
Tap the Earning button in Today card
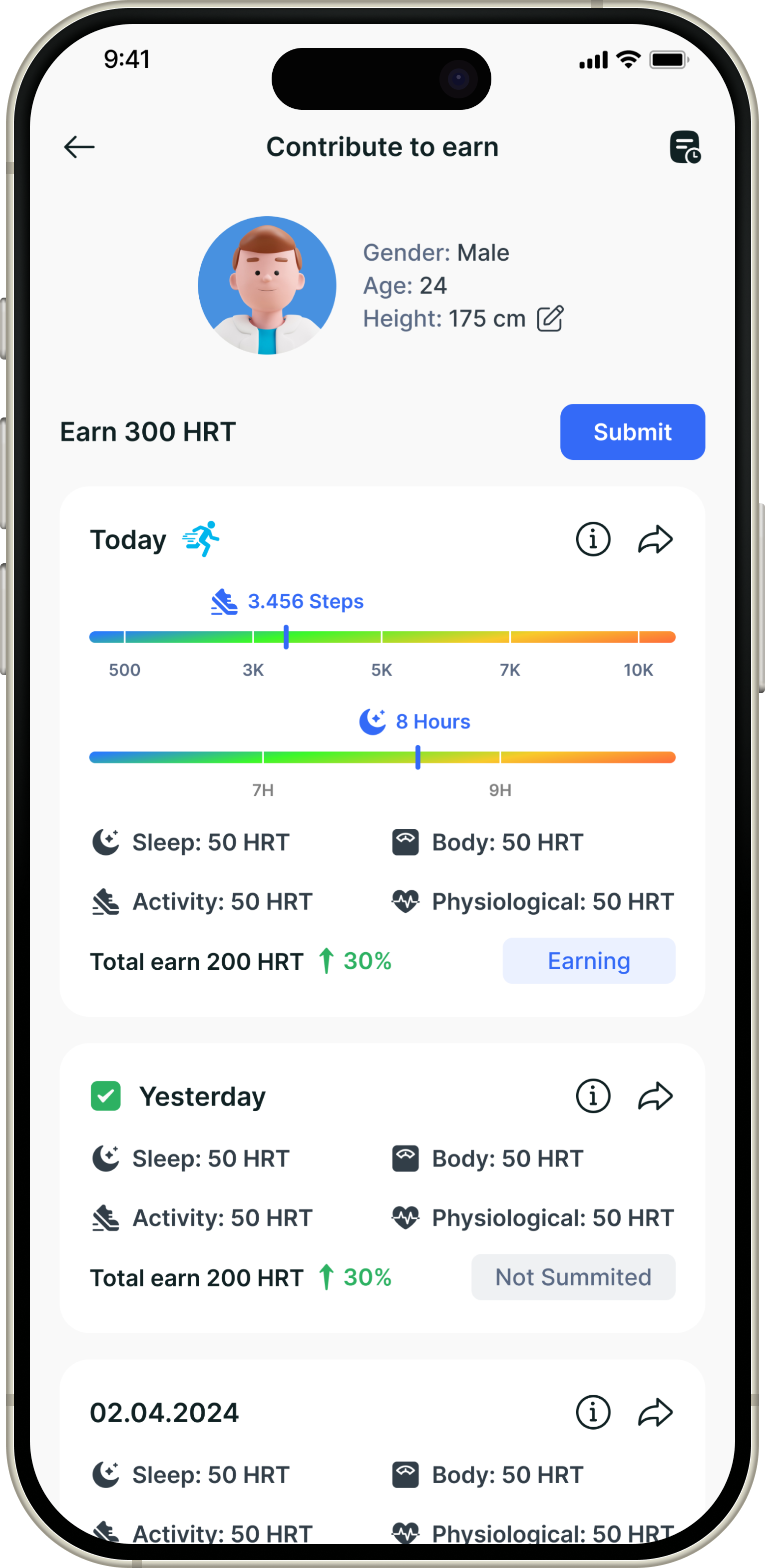click(x=589, y=960)
